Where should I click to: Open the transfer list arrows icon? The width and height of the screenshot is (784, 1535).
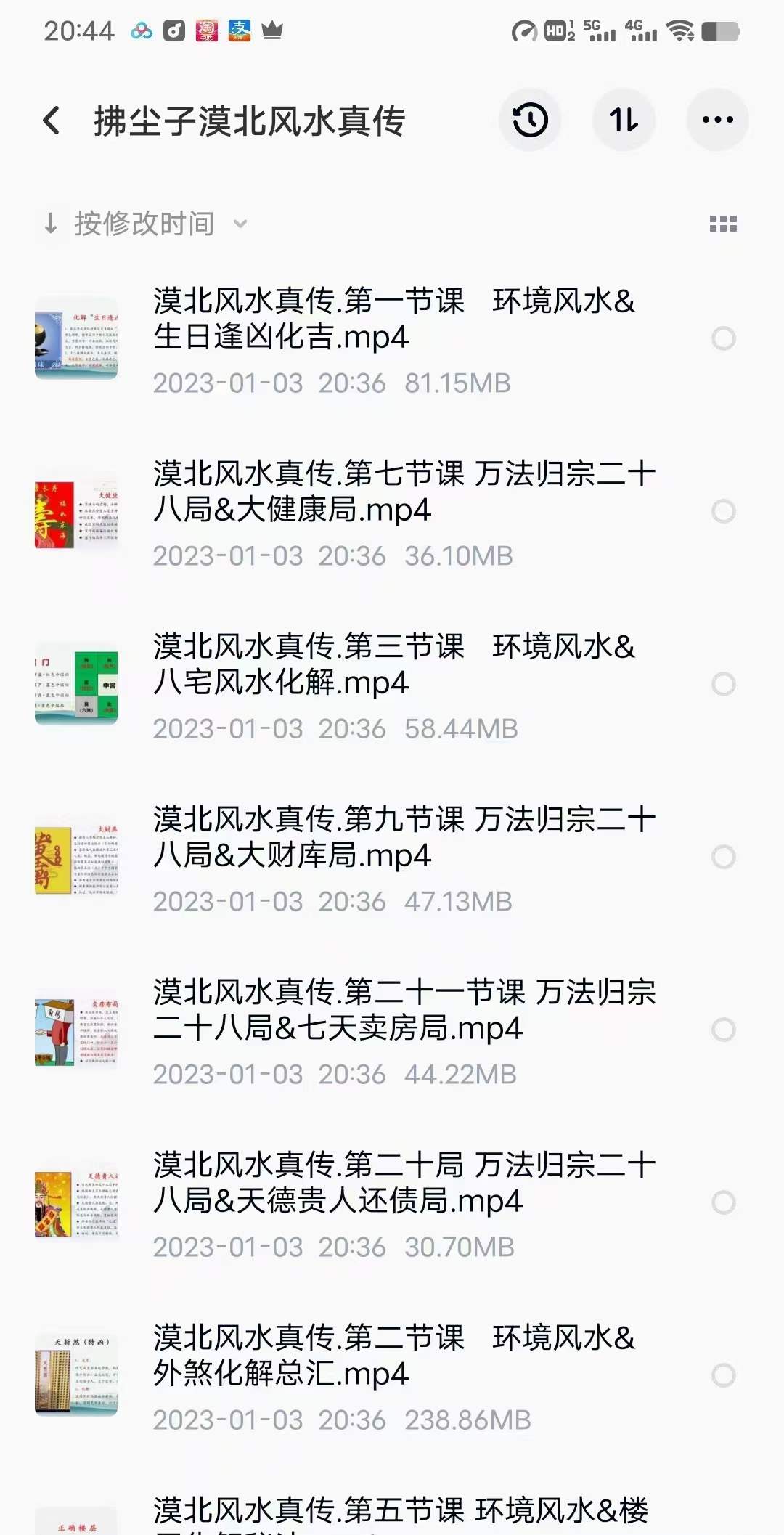coord(624,121)
